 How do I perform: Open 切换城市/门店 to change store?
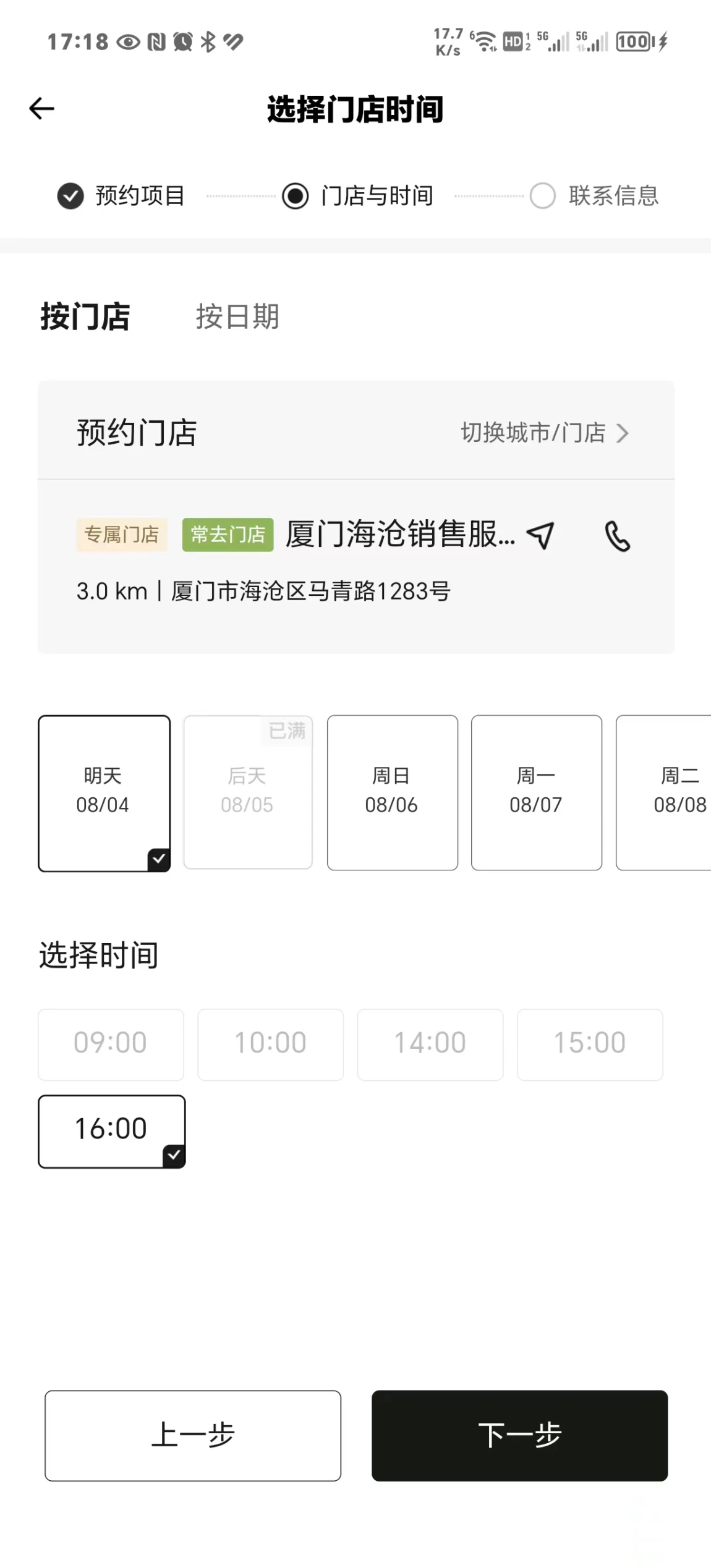click(545, 433)
